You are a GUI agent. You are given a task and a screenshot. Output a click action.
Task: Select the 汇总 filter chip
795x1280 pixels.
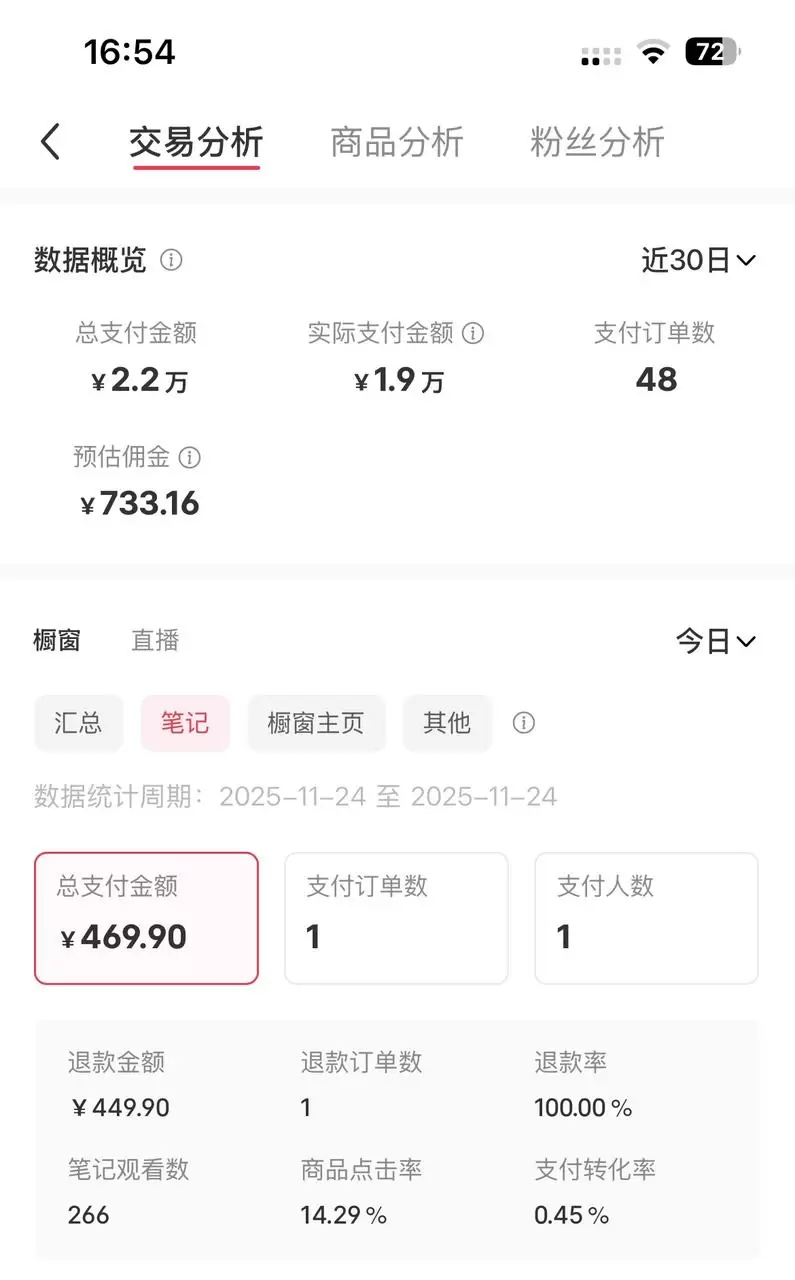pyautogui.click(x=78, y=722)
